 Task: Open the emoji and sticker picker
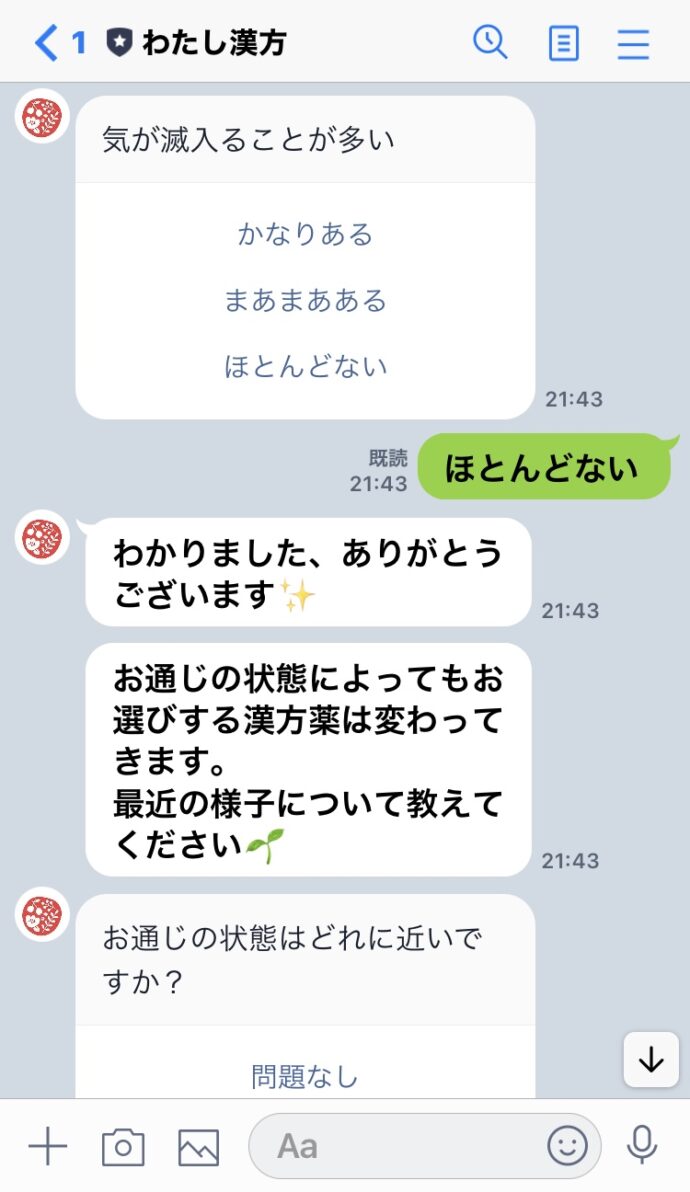point(568,1146)
